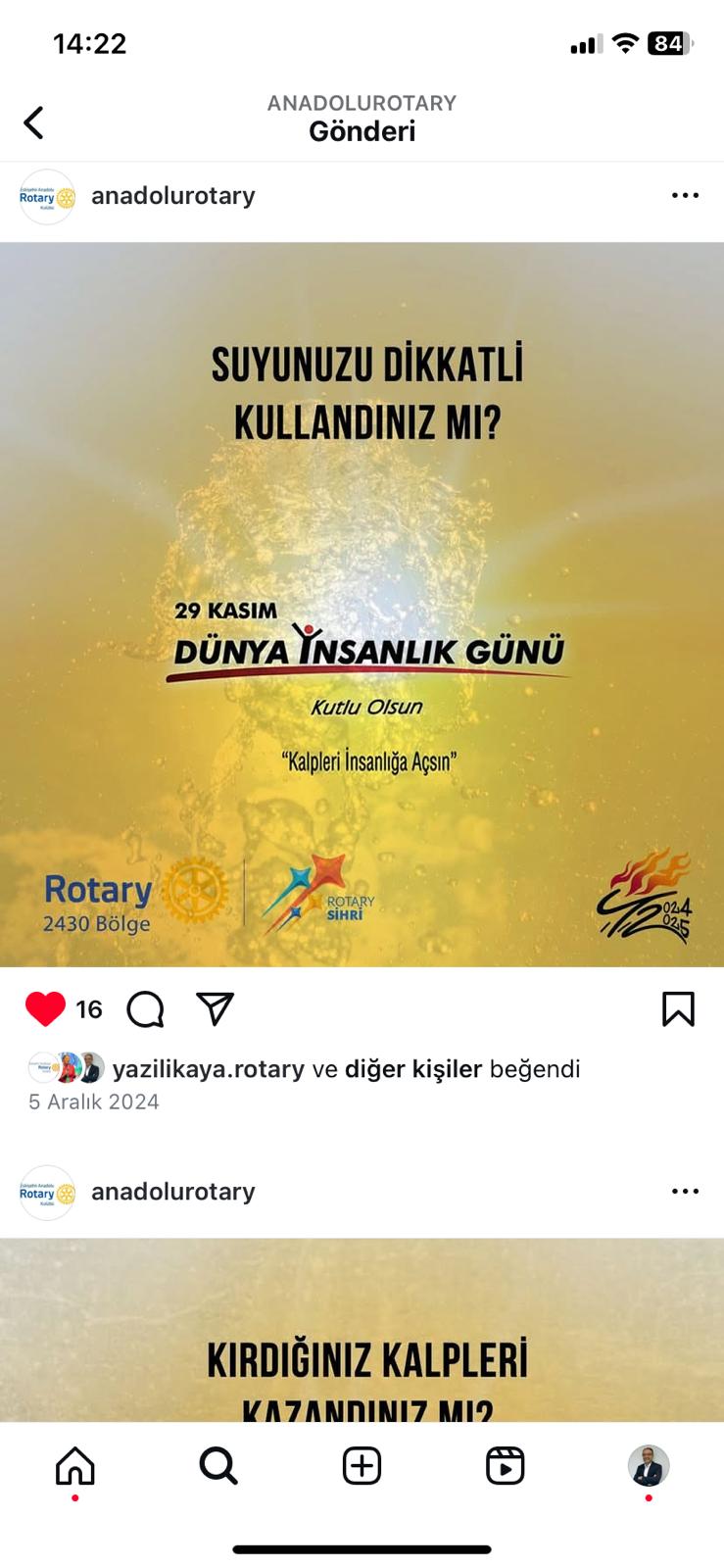Bookmark the Dünya İnsanlık Günü post
Screen dimensions: 724x1568
tap(678, 1009)
